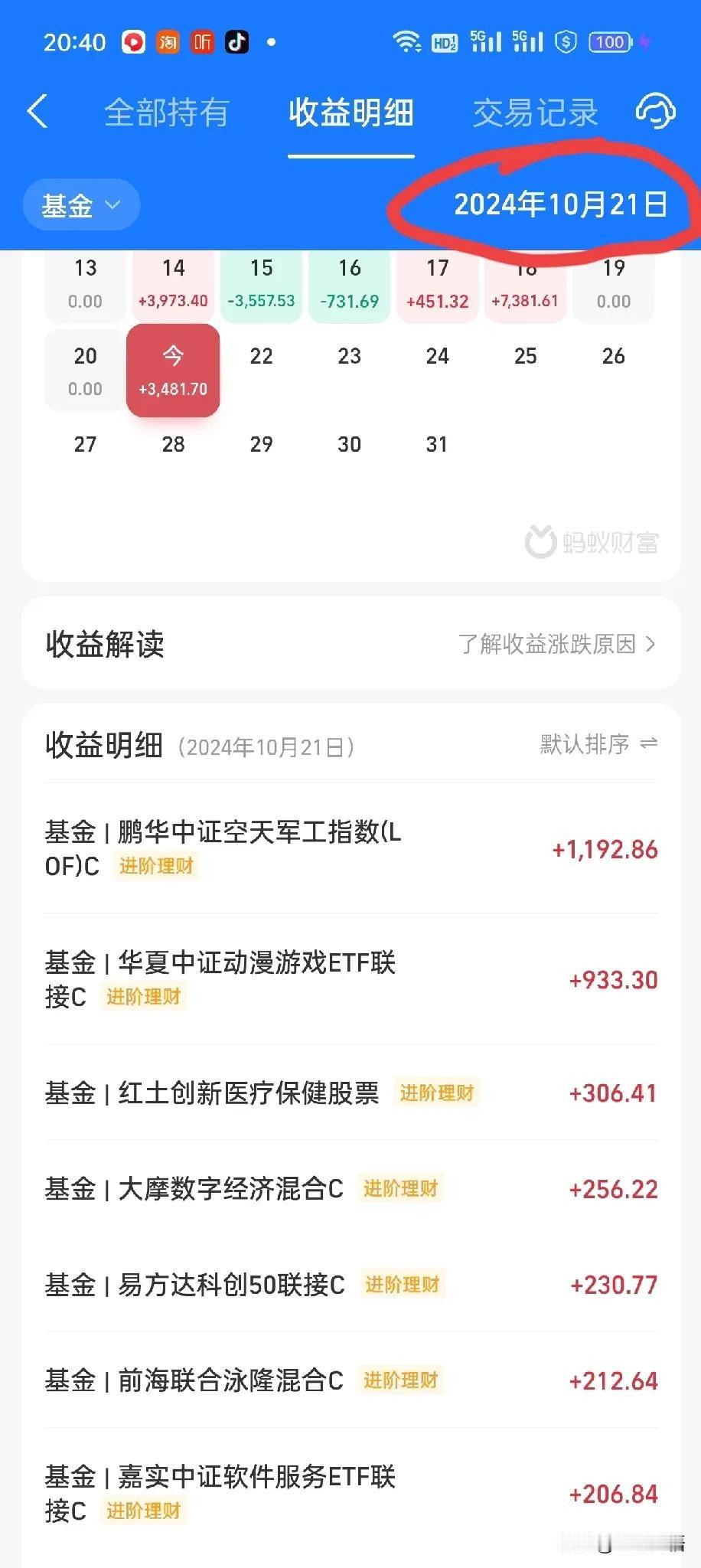The width and height of the screenshot is (701, 1568).
Task: Select day 17 on the calendar
Action: click(437, 284)
